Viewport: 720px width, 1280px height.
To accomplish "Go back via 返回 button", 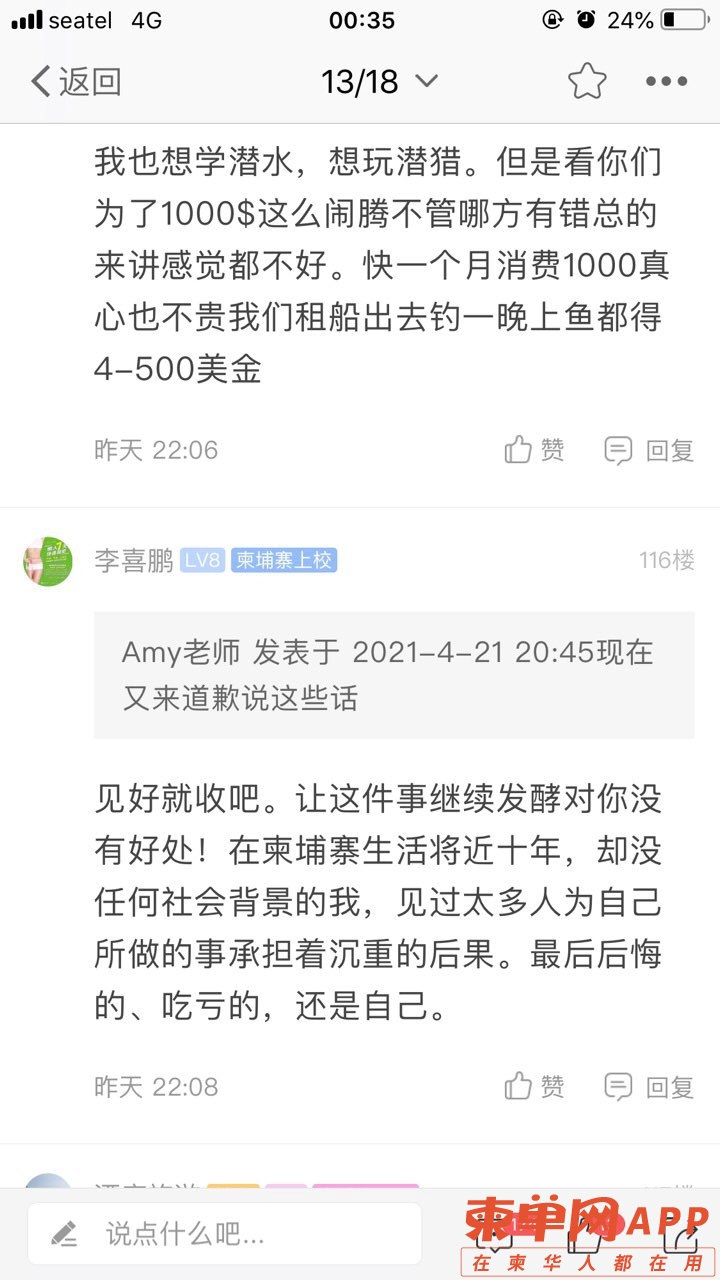I will click(76, 82).
